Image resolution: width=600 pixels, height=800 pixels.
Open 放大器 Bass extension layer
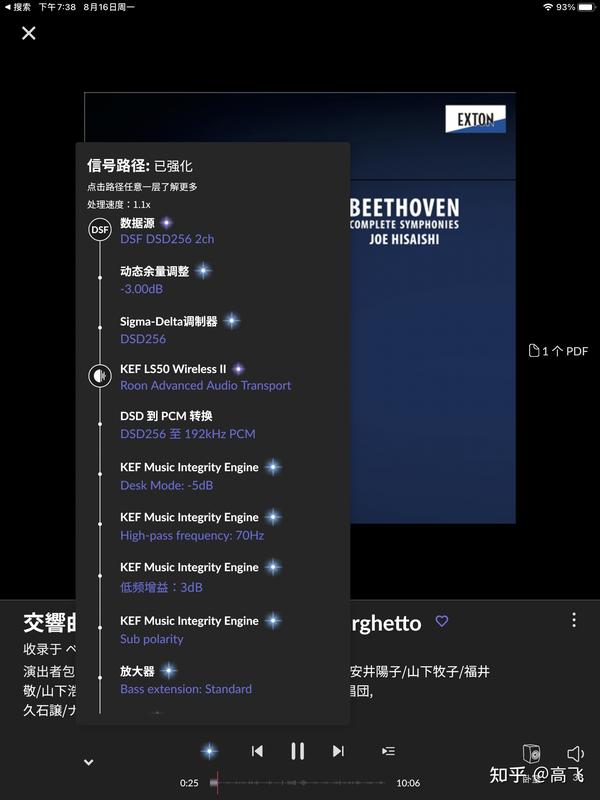[x=185, y=680]
